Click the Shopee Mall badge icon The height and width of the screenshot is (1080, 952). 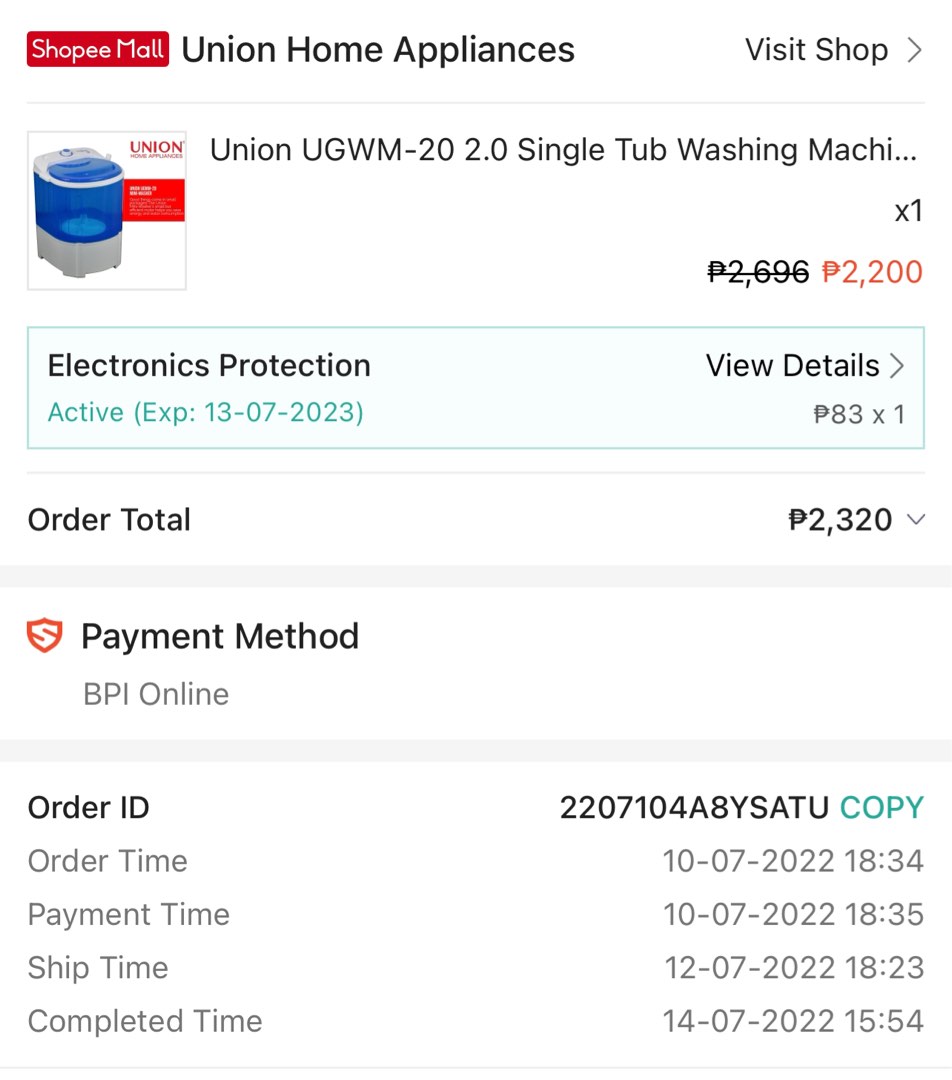tap(96, 48)
